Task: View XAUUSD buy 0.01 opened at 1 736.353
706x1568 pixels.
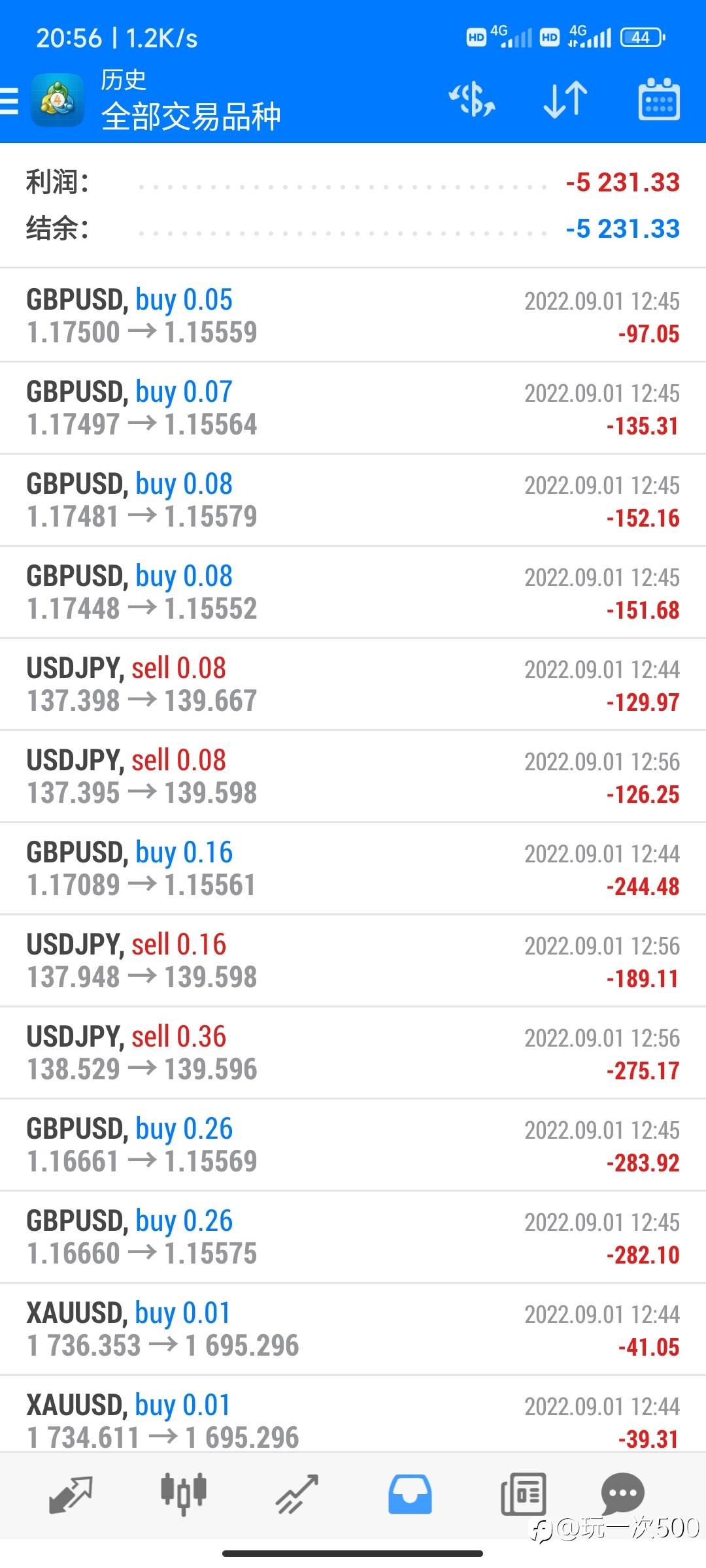Action: tap(353, 1329)
